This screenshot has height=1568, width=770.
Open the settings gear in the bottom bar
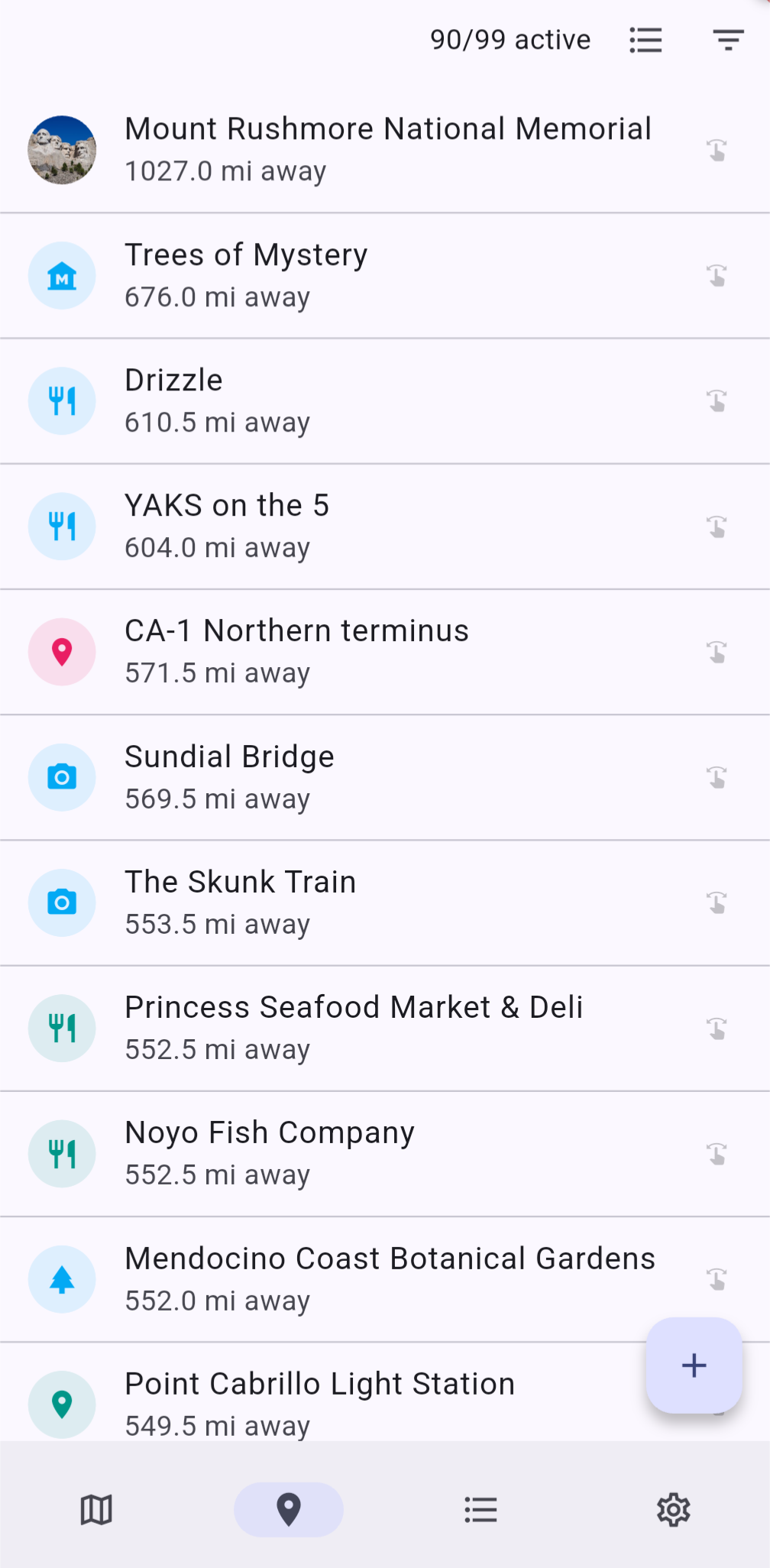[x=673, y=1509]
